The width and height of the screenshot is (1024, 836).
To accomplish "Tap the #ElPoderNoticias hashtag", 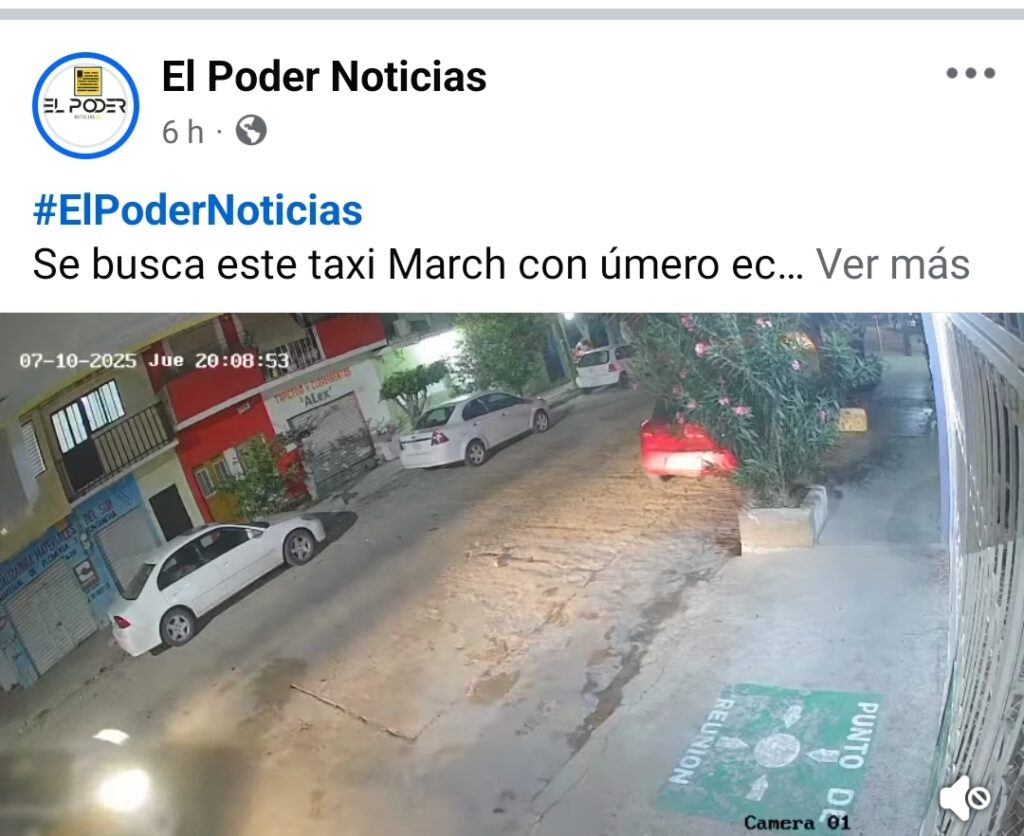I will (x=197, y=211).
